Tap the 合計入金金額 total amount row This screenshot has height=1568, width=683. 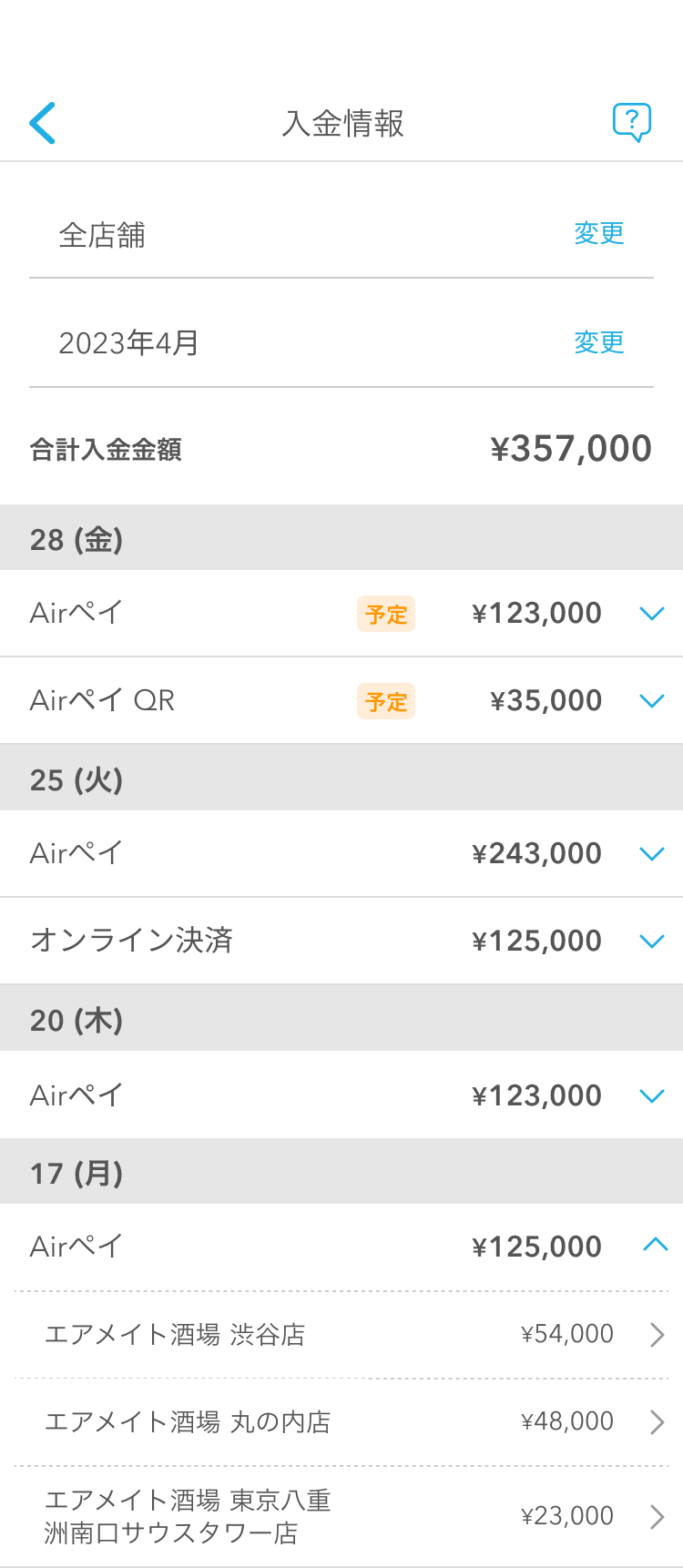point(341,447)
